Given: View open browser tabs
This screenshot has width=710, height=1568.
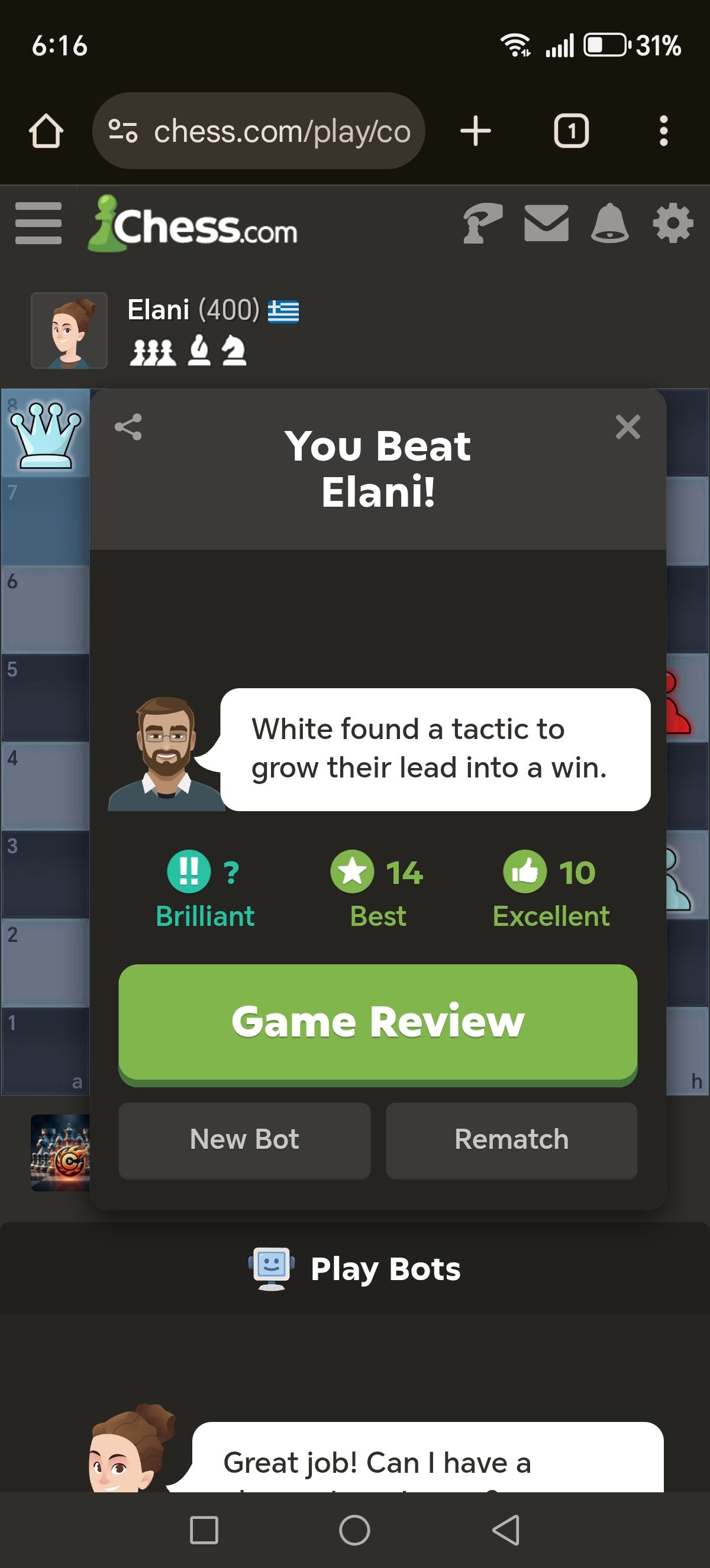Looking at the screenshot, I should coord(570,131).
